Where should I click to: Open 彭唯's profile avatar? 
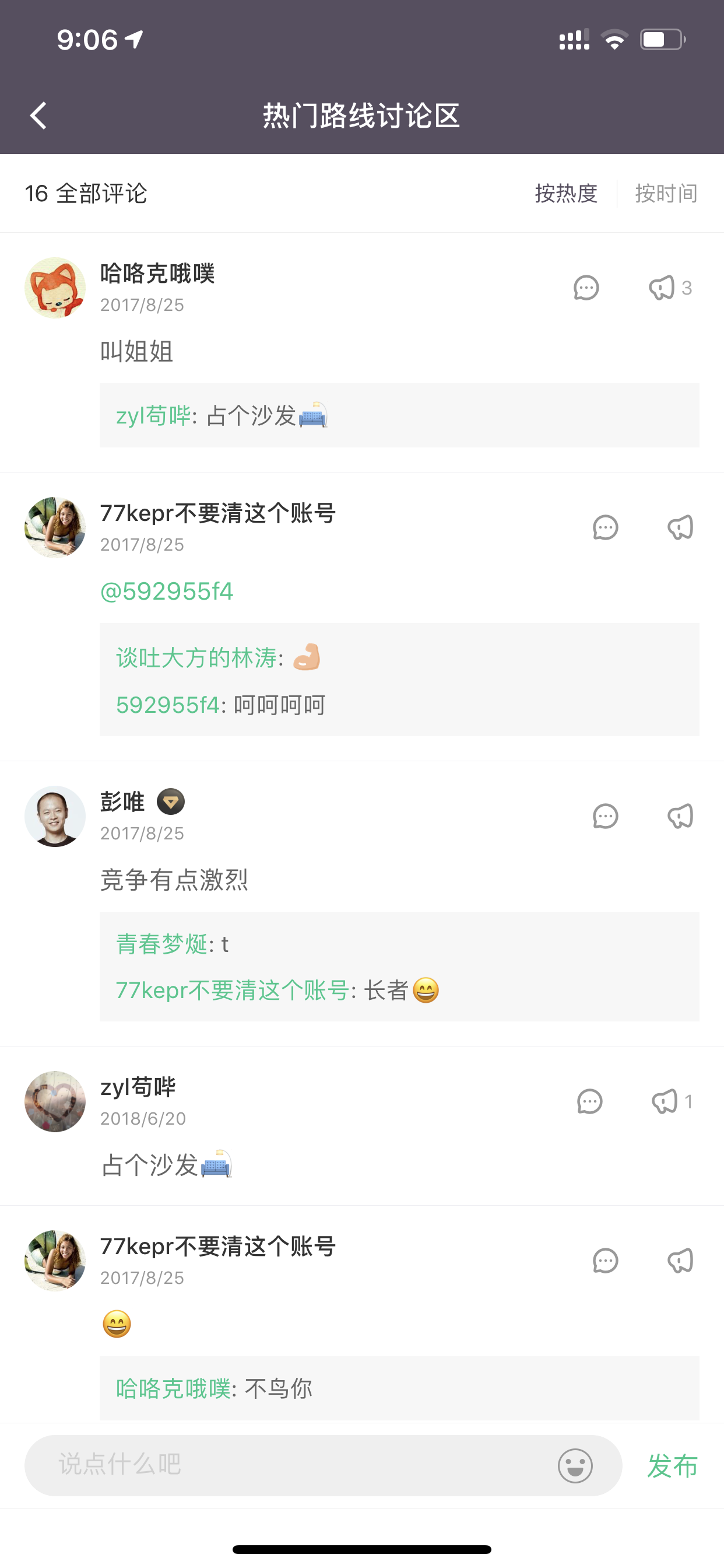pyautogui.click(x=55, y=816)
